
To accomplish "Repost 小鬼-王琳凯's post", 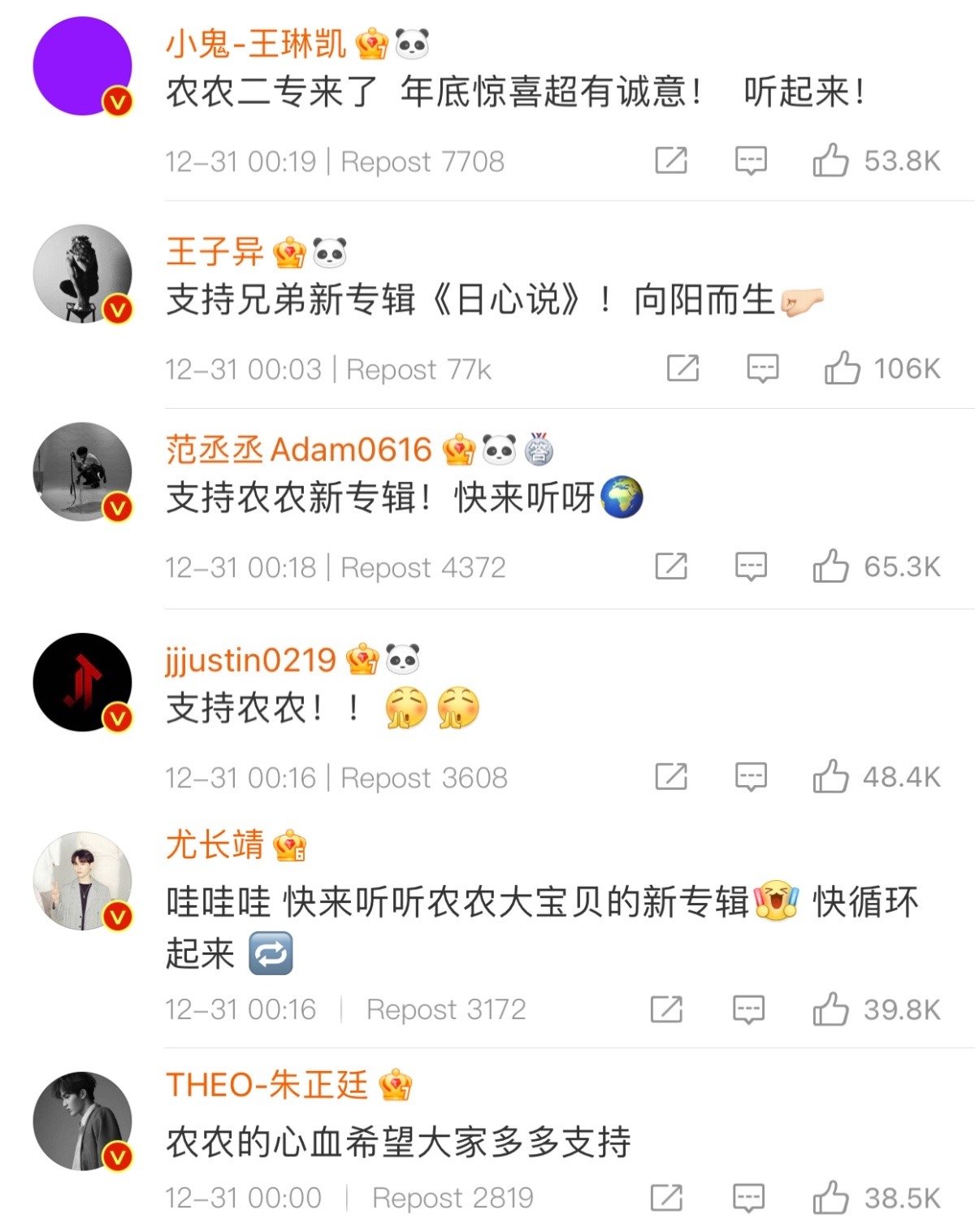I will click(x=671, y=160).
